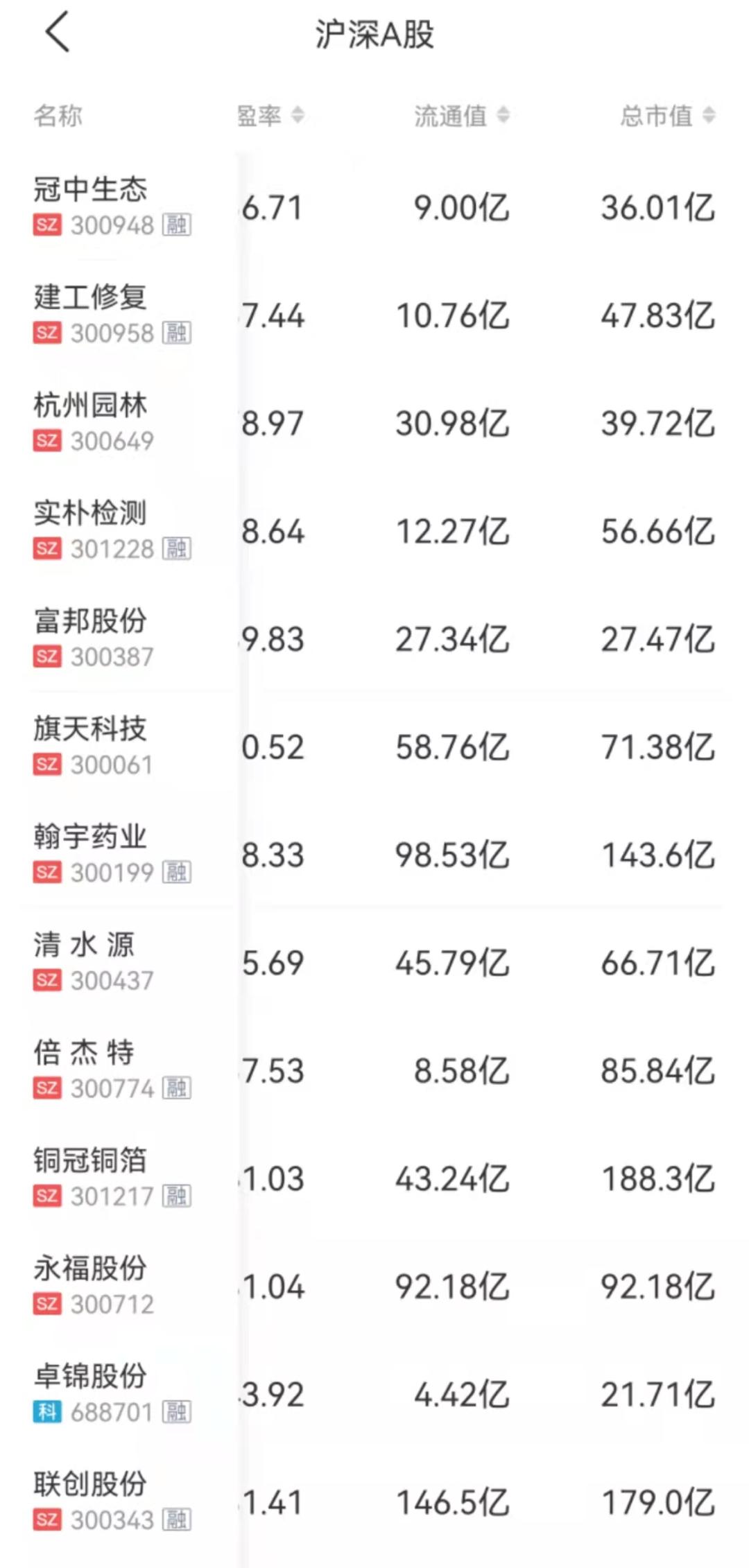Viewport: 749px width, 1568px height.
Task: Open 铜冠铜箔 301217 stock details
Action: click(x=374, y=1178)
